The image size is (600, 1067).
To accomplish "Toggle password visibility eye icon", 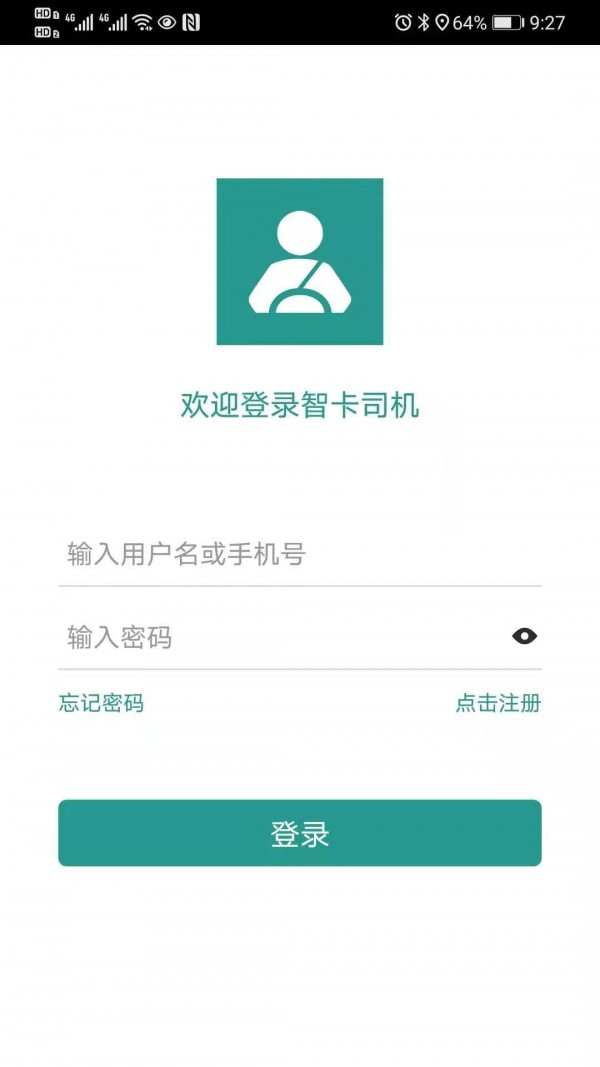I will click(524, 636).
